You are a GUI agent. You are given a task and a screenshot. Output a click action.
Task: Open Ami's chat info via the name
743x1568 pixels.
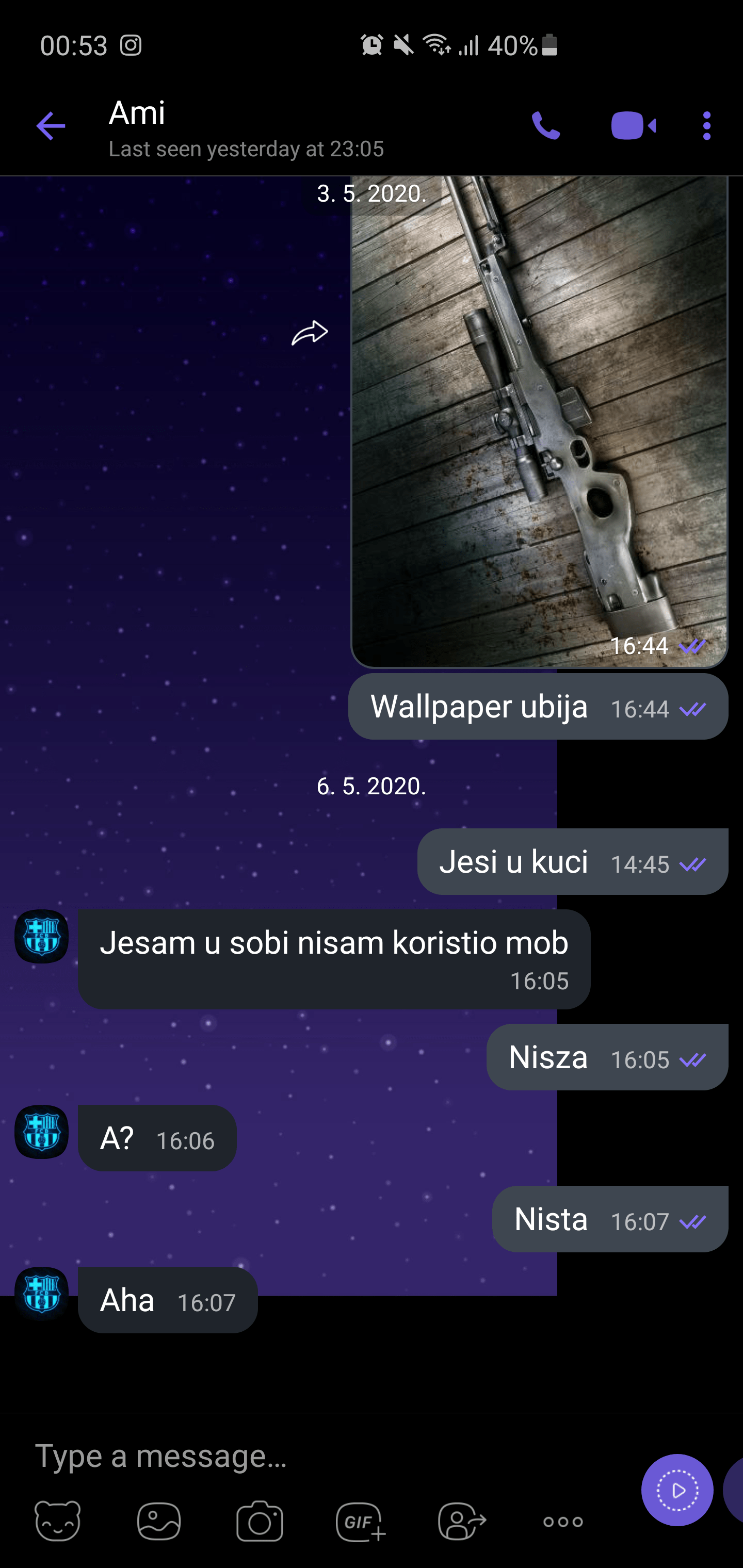click(x=137, y=113)
